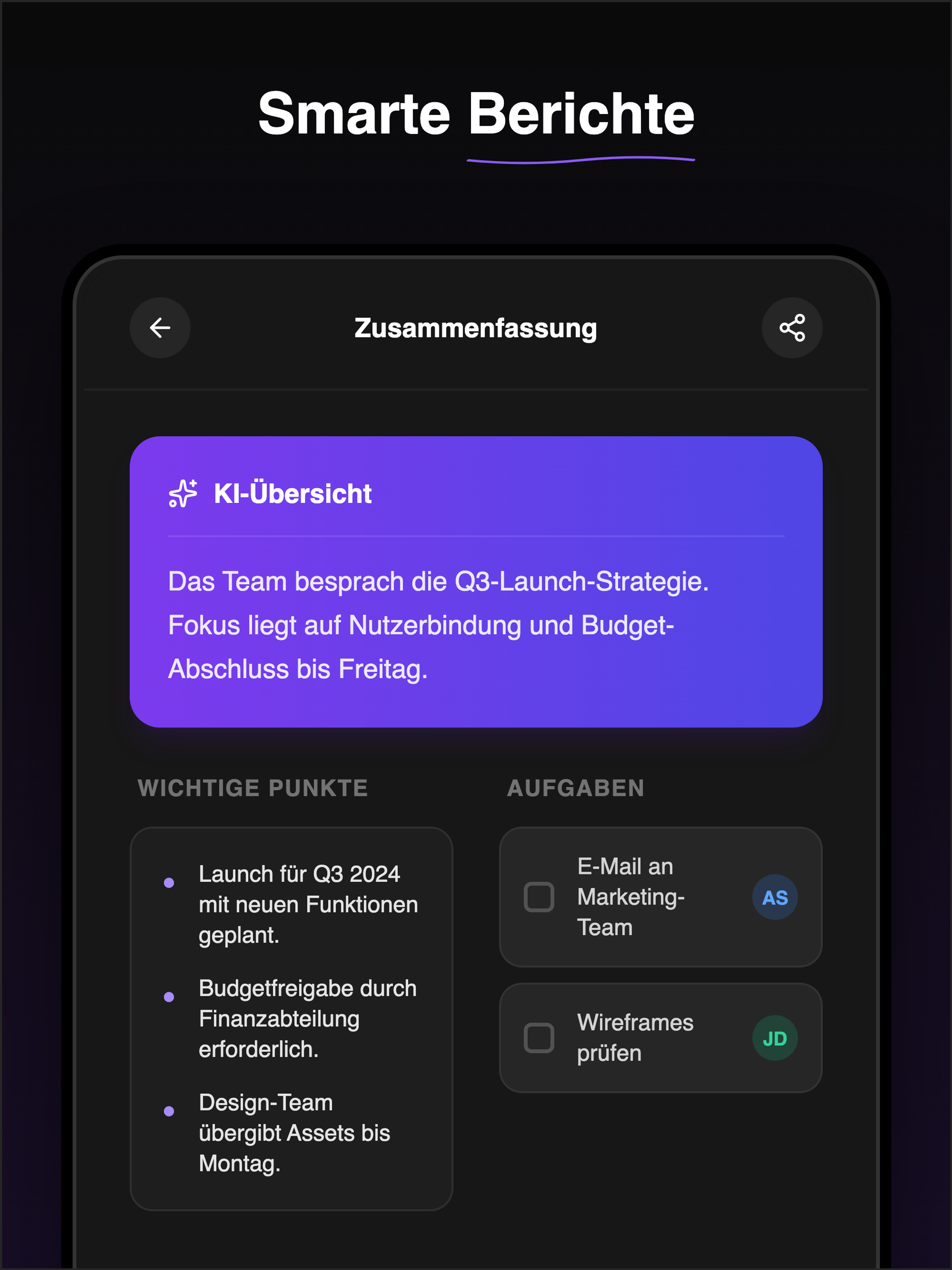The width and height of the screenshot is (952, 1270).
Task: Click the purple underline beneath Smarte Berichte
Action: click(x=581, y=159)
